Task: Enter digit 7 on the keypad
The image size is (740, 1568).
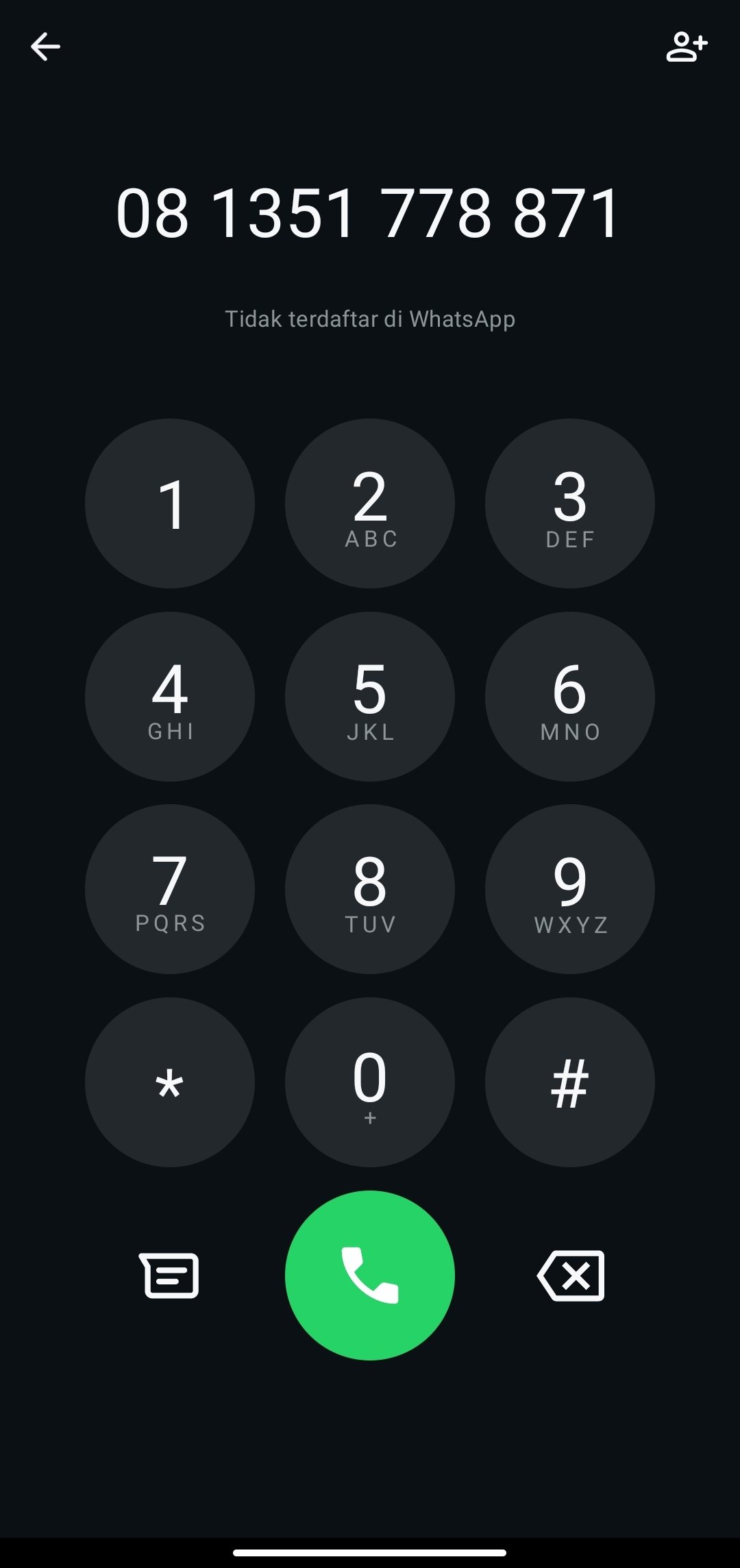Action: pos(170,889)
